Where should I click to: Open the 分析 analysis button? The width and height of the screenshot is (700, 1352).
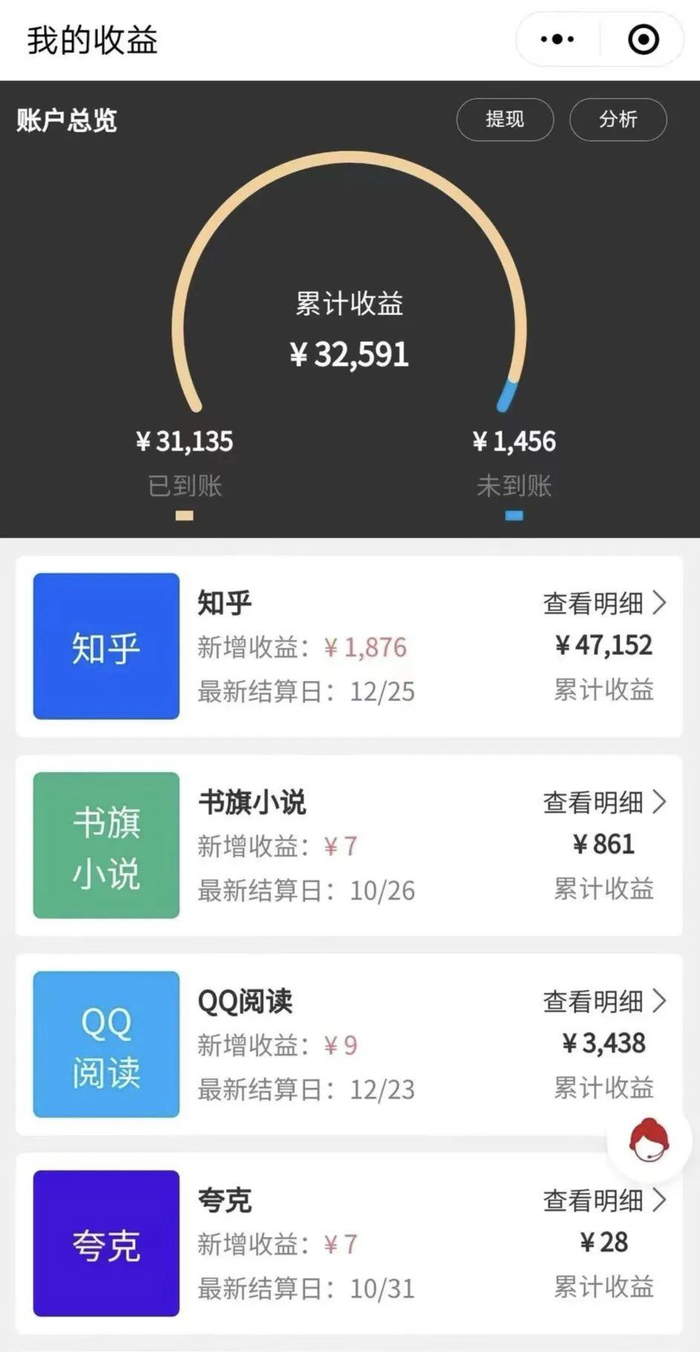pyautogui.click(x=618, y=120)
